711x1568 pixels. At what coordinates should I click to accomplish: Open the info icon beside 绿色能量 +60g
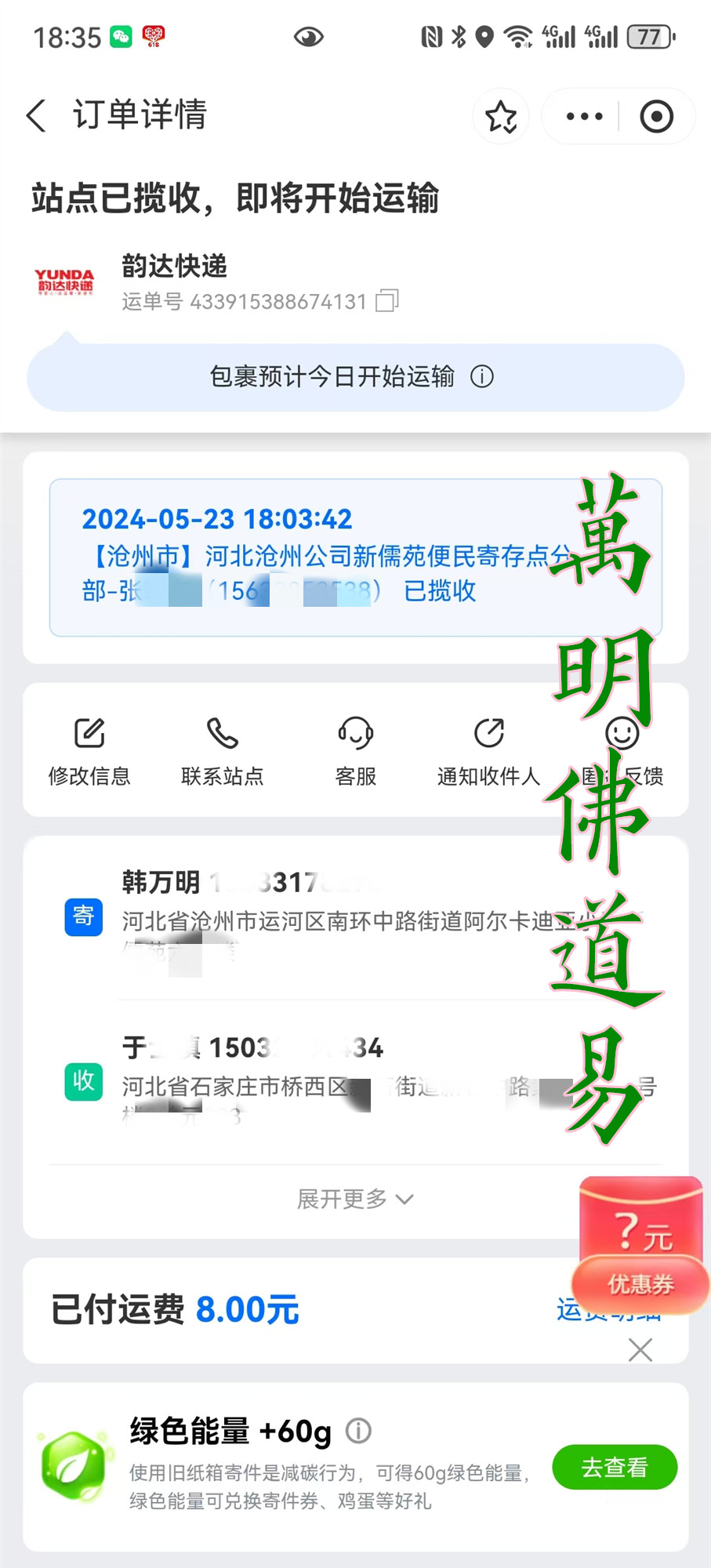[358, 1432]
